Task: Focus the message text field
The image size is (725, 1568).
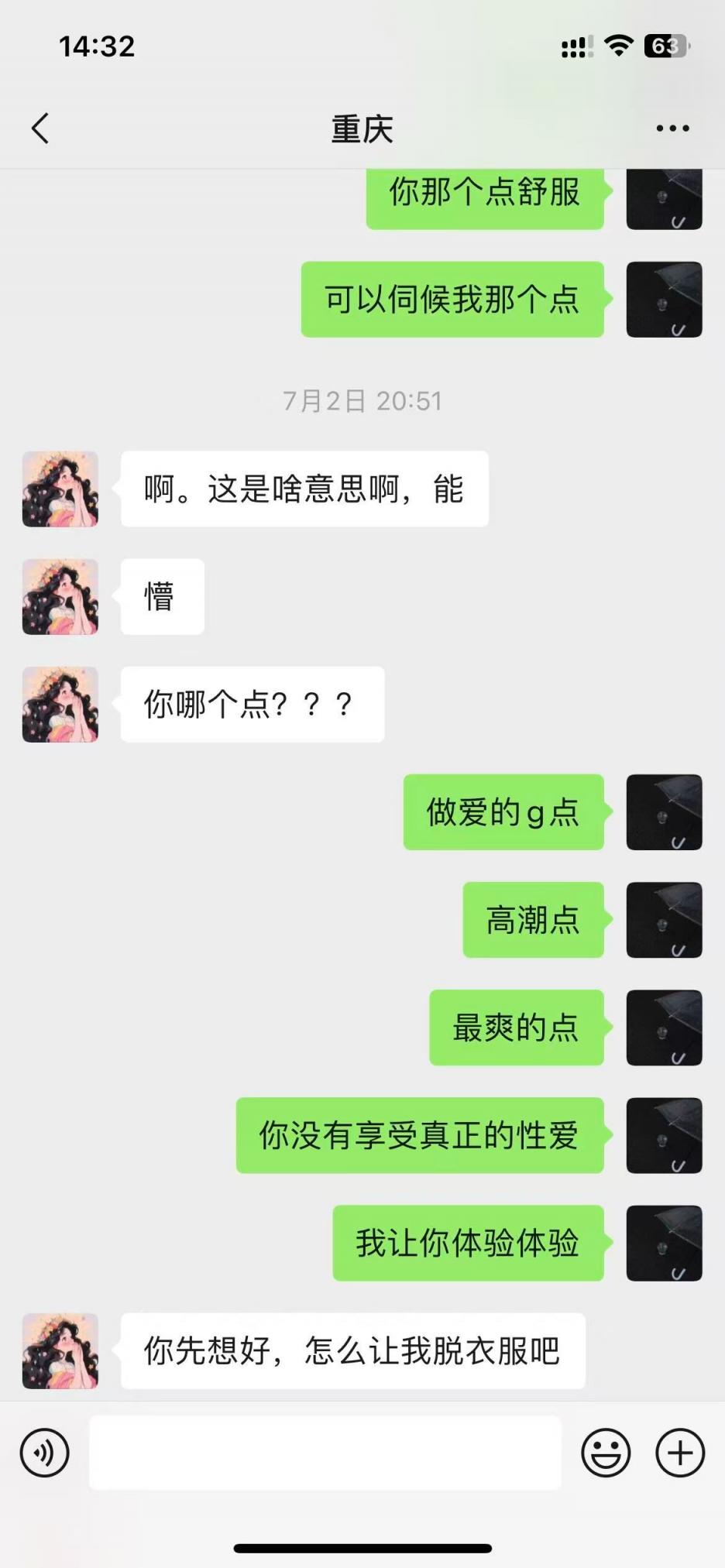Action: (325, 1453)
